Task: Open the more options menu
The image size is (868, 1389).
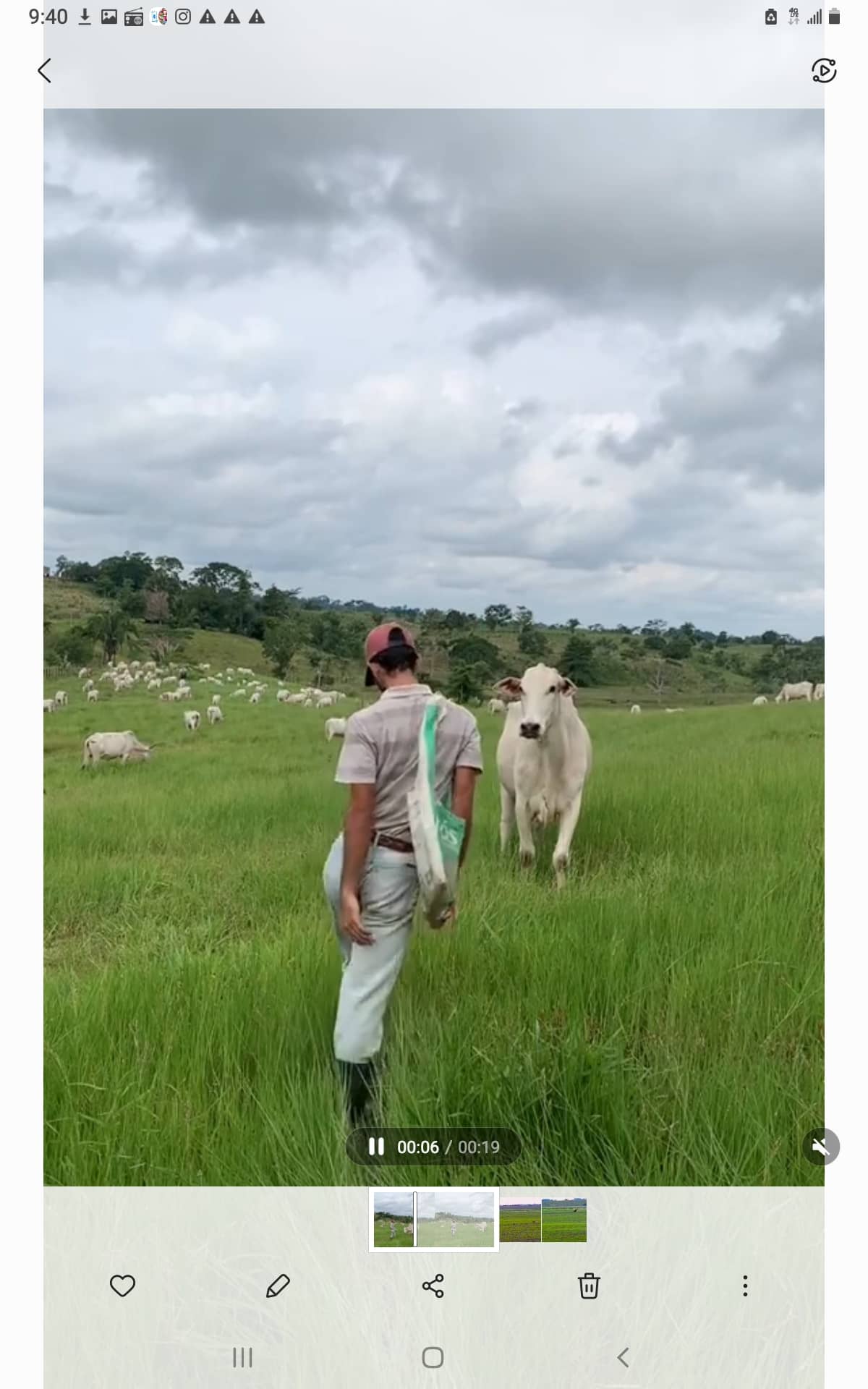Action: pyautogui.click(x=745, y=1286)
